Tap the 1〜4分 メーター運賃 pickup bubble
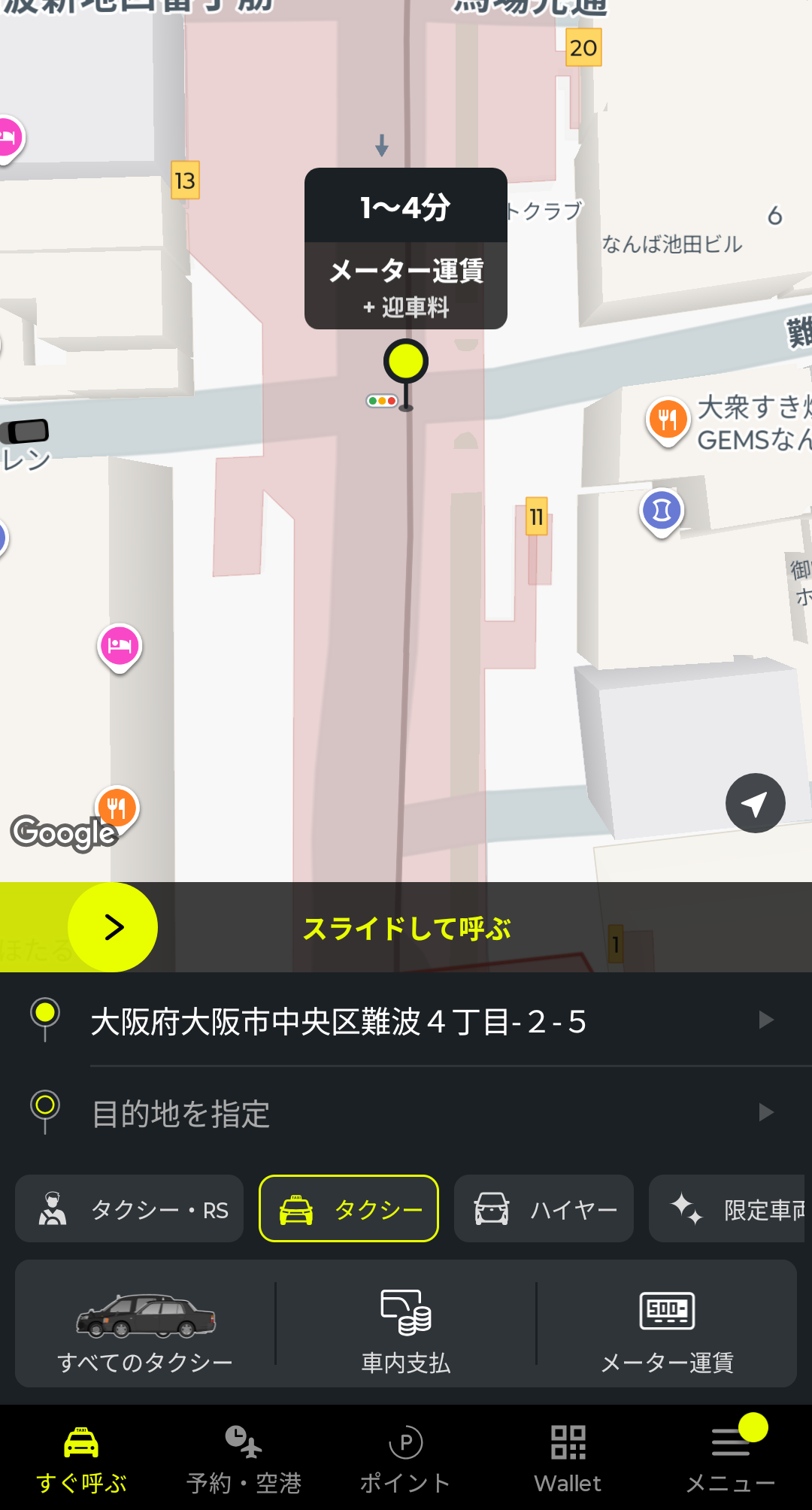Image resolution: width=812 pixels, height=1510 pixels. 406,248
